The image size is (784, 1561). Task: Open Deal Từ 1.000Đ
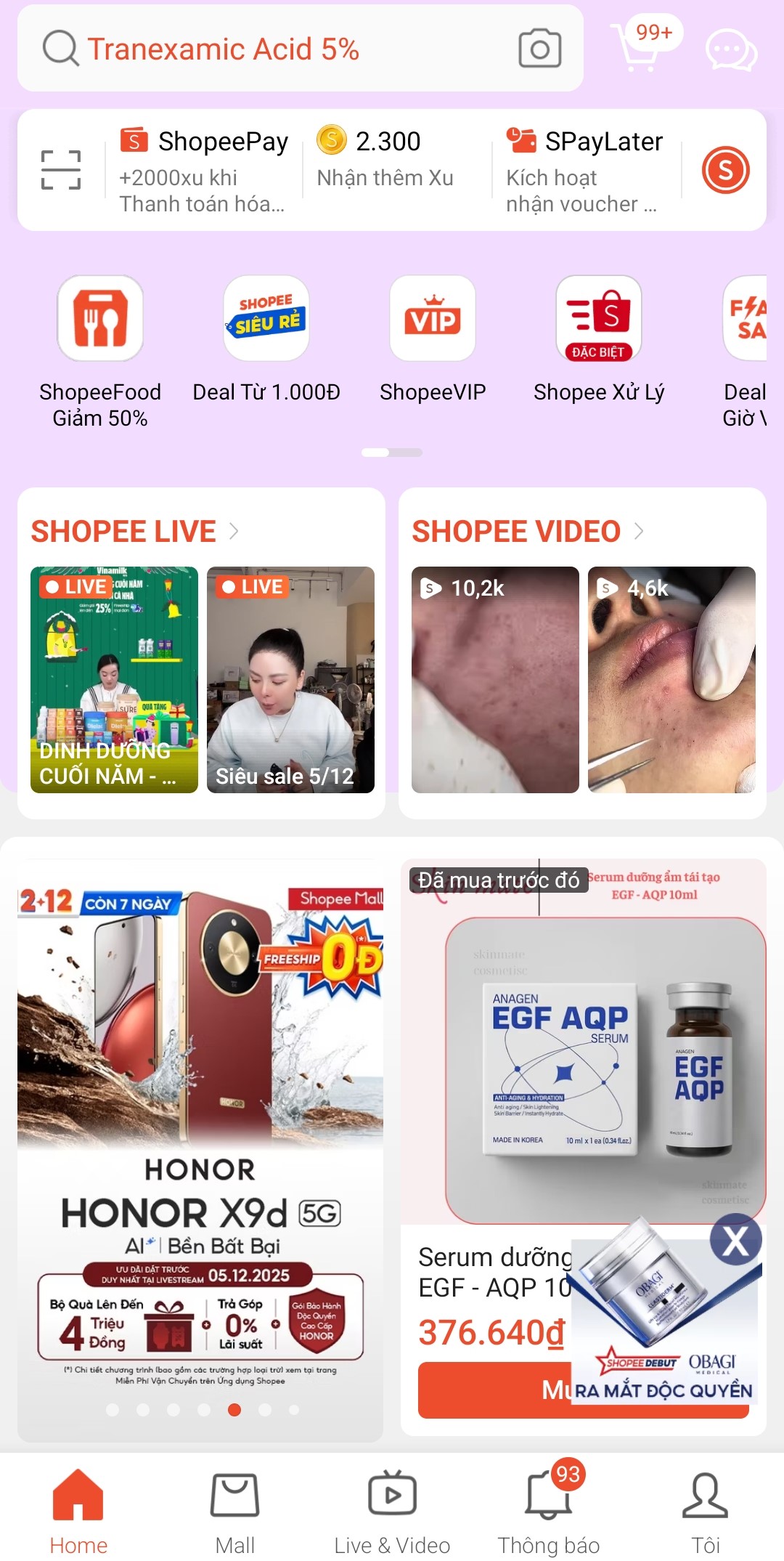(266, 318)
